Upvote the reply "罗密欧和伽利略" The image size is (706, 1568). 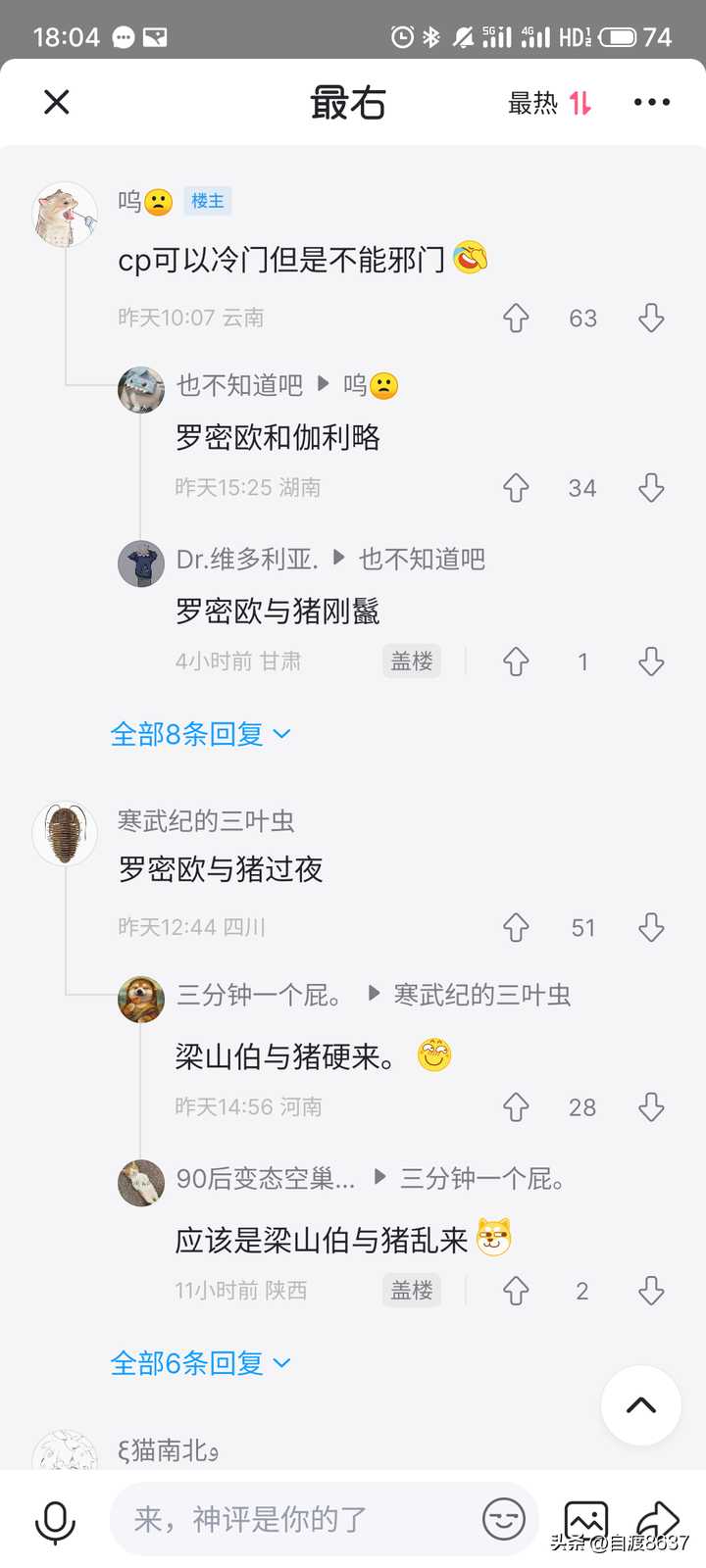pyautogui.click(x=516, y=488)
